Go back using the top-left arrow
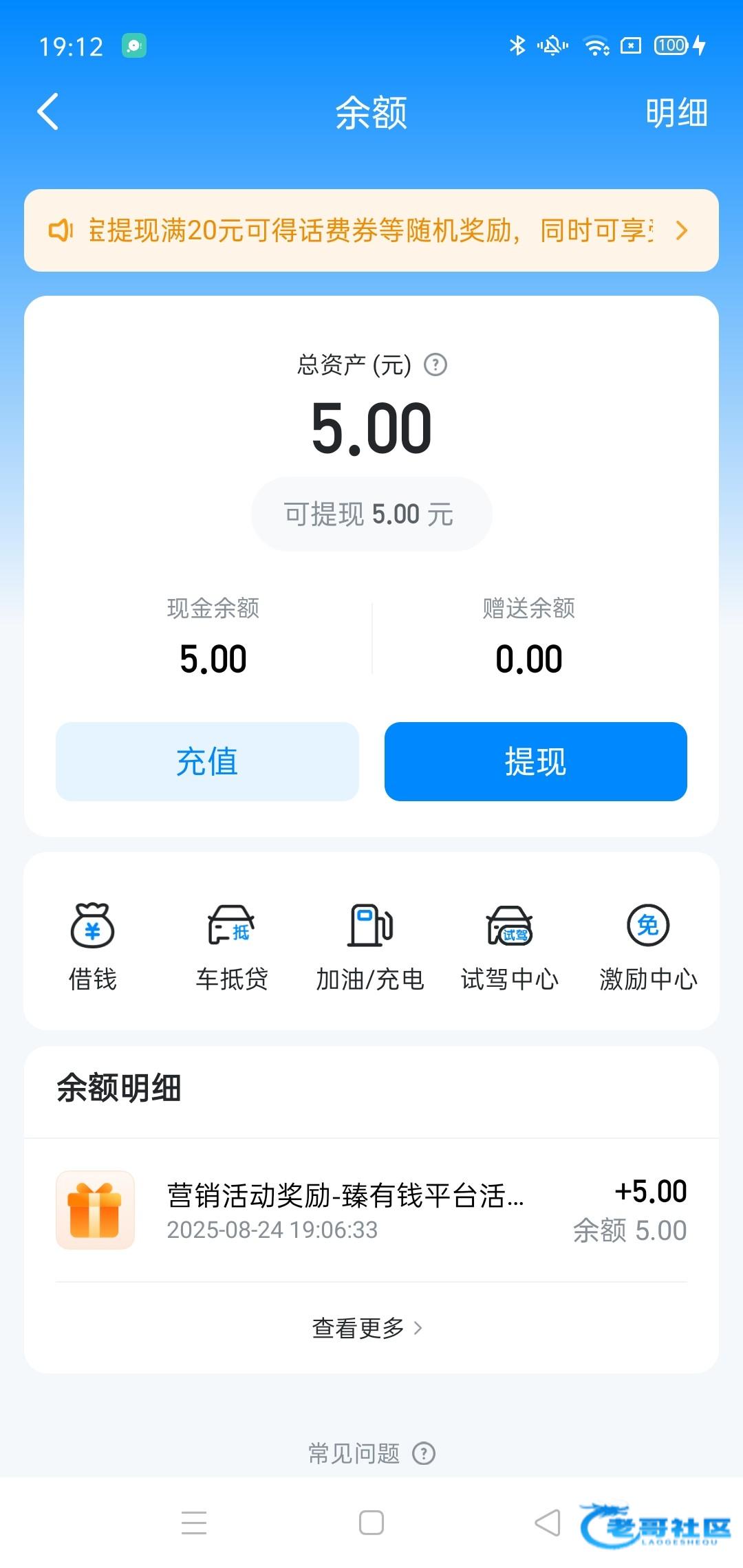The width and height of the screenshot is (743, 1568). [x=48, y=112]
